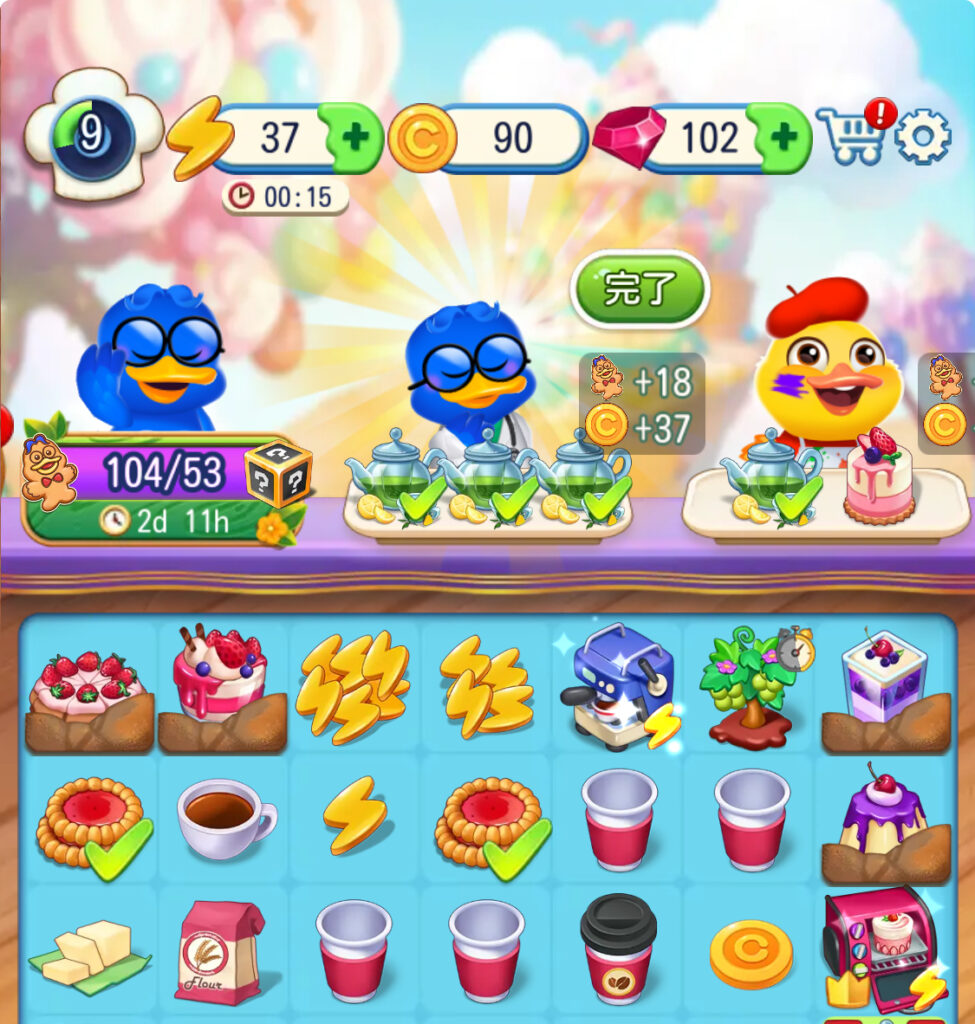This screenshot has height=1024, width=975.
Task: Open the level 9 chef hat badge
Action: pos(91,135)
